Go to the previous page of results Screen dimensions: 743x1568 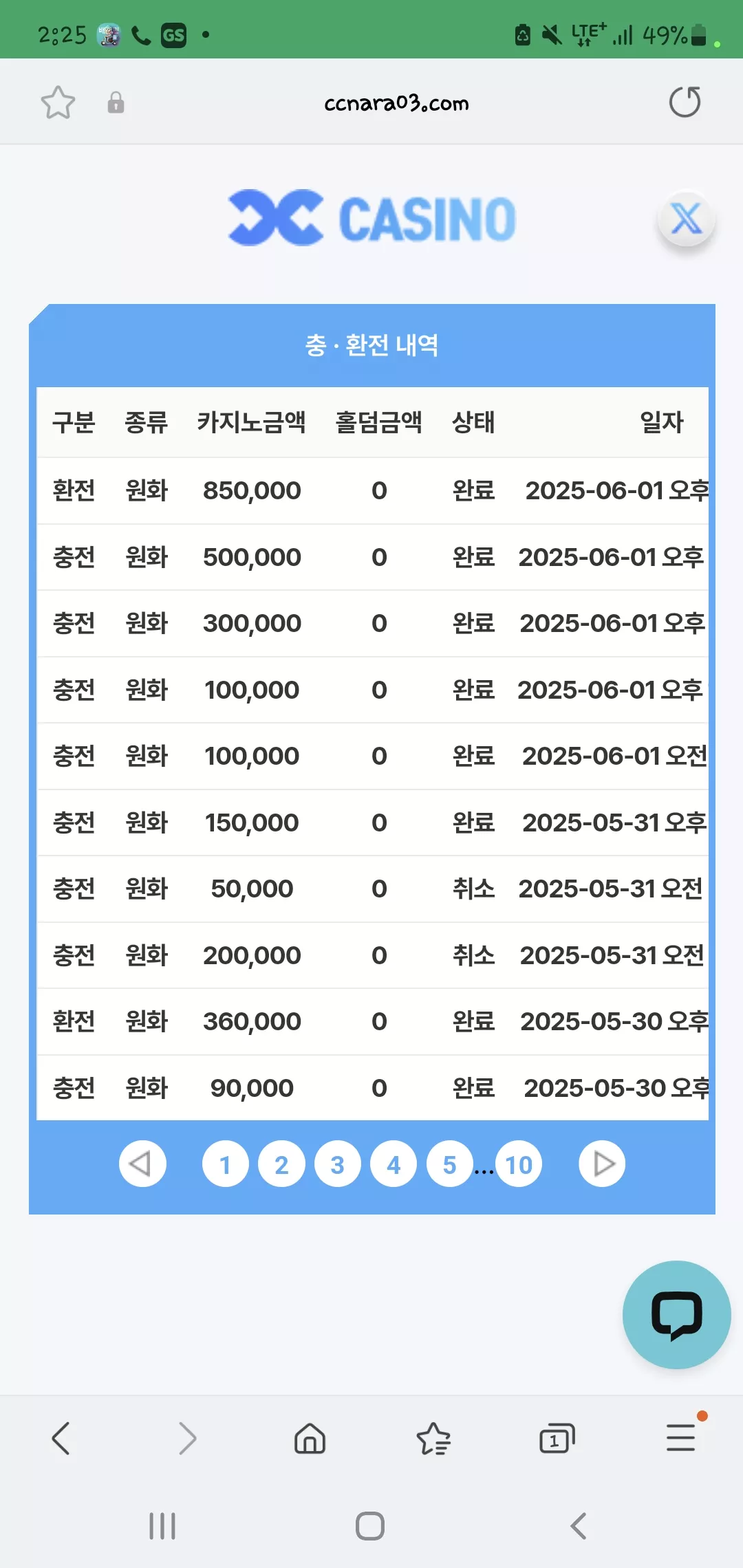tap(142, 1164)
